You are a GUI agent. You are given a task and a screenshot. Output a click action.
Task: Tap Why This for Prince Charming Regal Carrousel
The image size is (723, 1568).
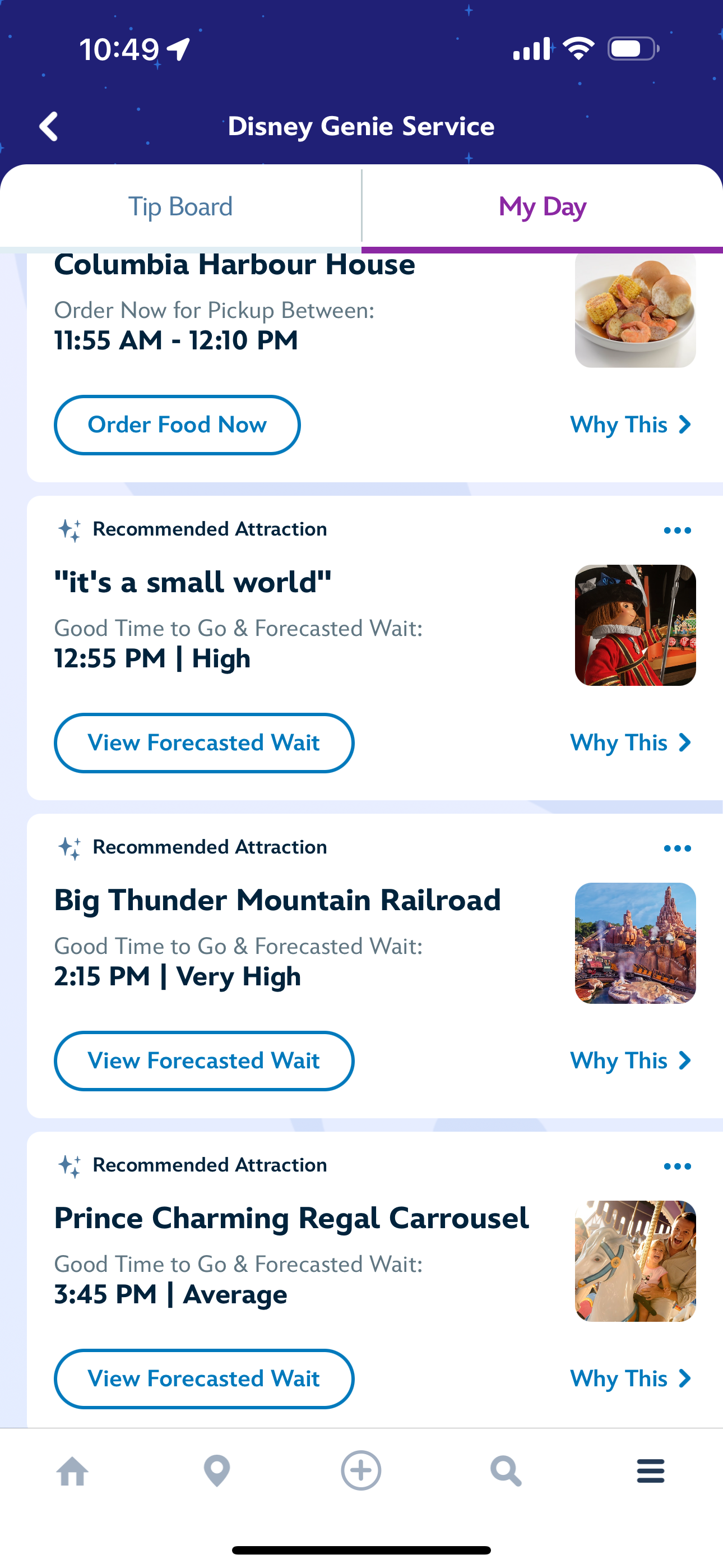coord(630,1378)
